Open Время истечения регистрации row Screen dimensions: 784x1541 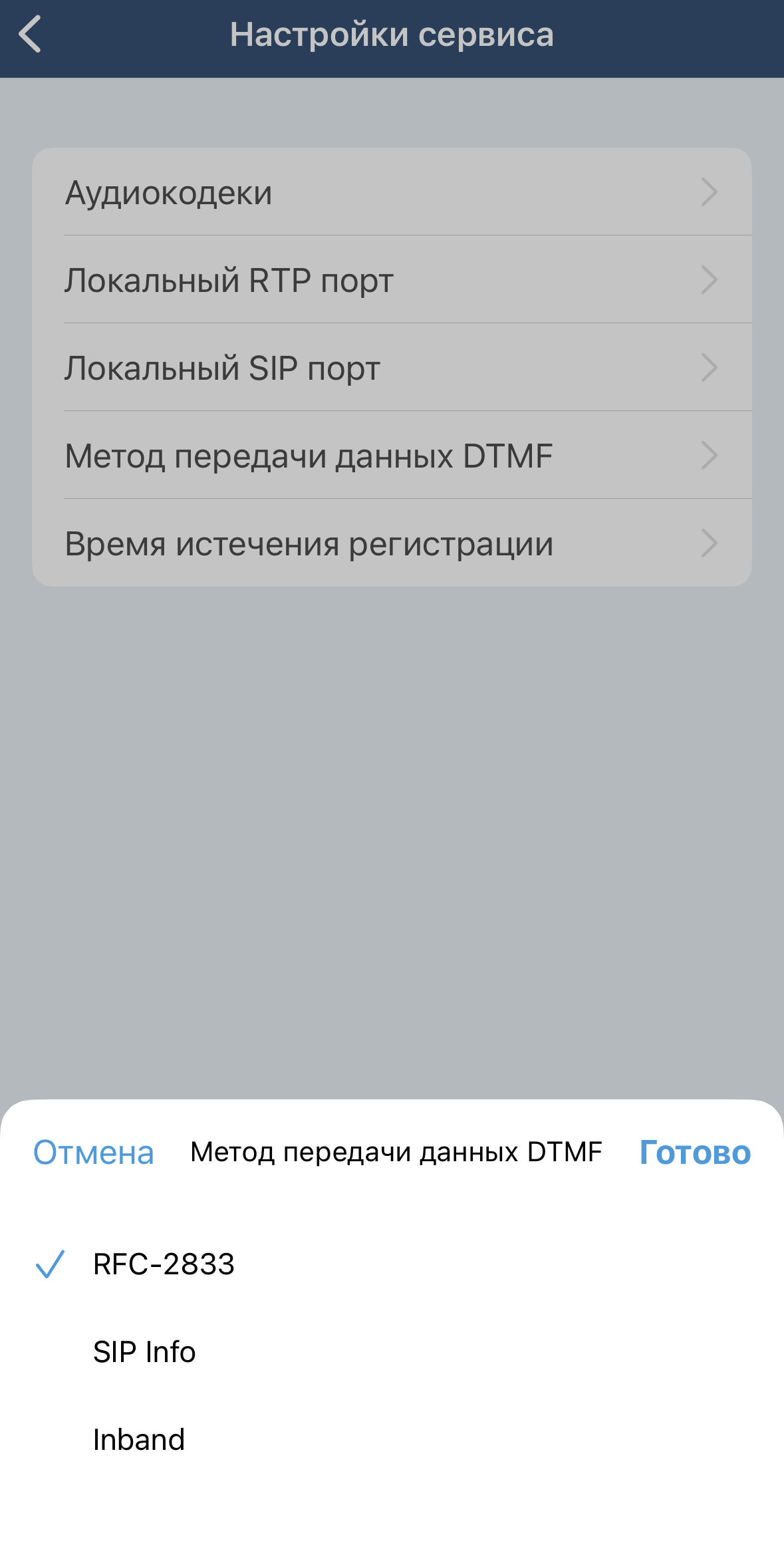[392, 543]
